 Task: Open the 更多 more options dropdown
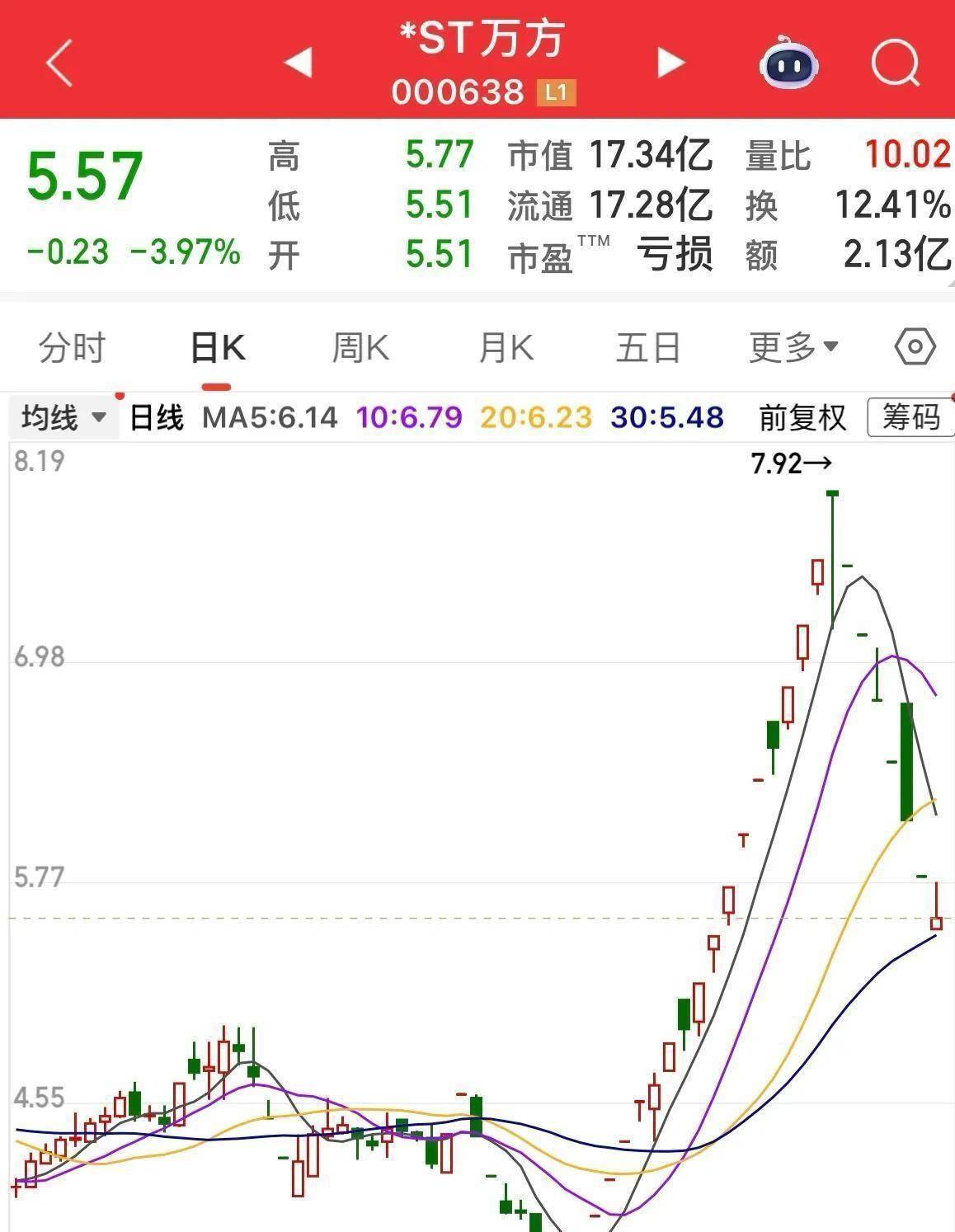pos(792,347)
